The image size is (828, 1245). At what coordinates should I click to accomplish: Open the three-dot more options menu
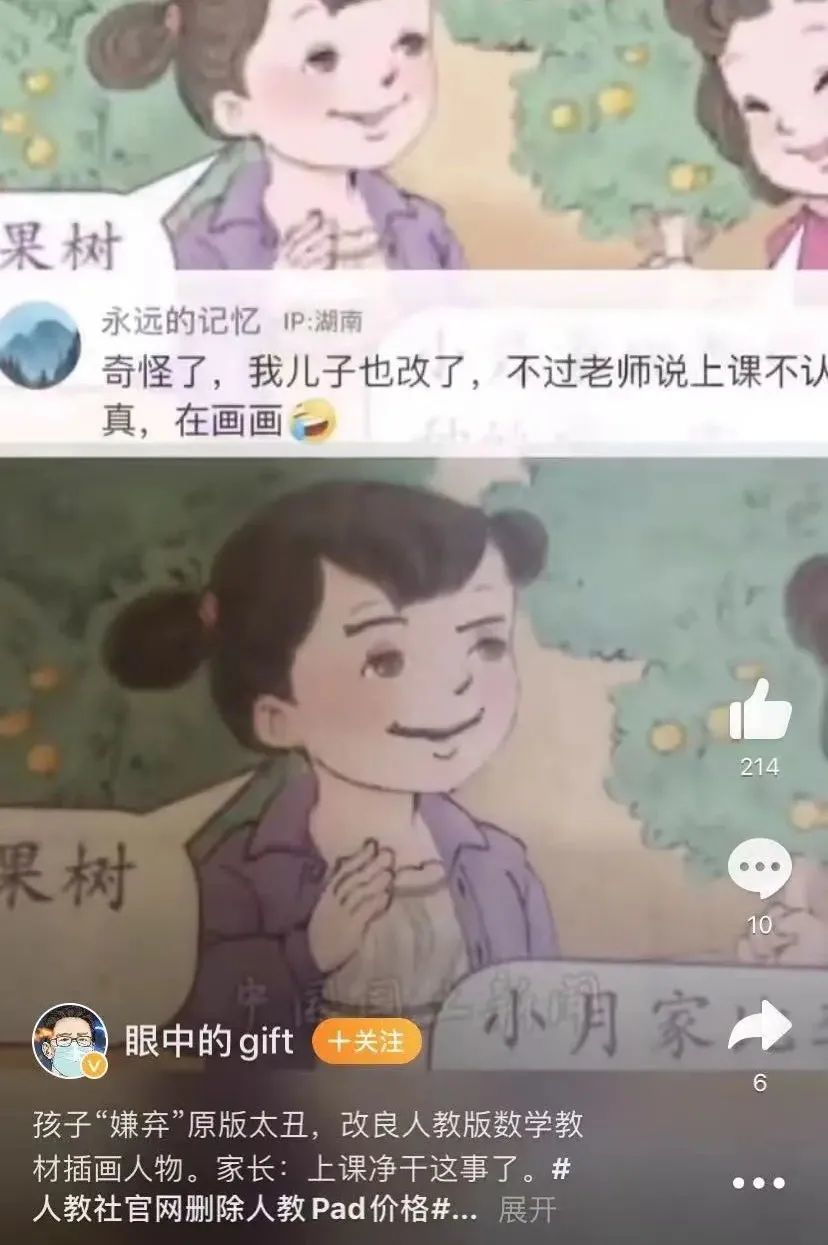click(760, 1184)
